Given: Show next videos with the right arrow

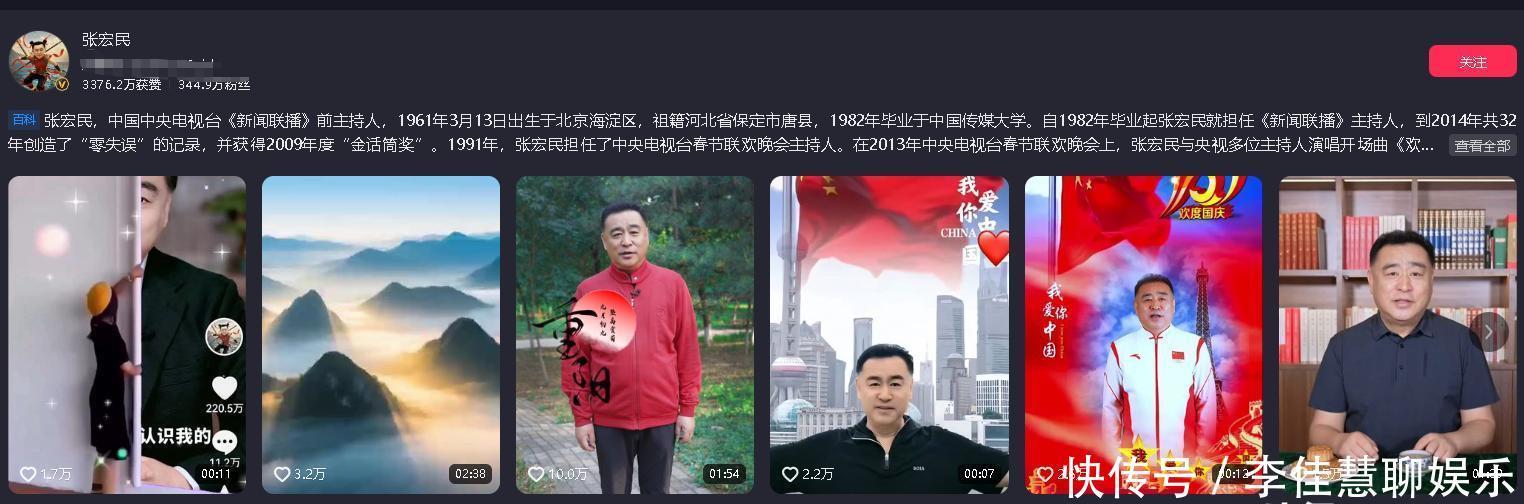Looking at the screenshot, I should 1489,331.
